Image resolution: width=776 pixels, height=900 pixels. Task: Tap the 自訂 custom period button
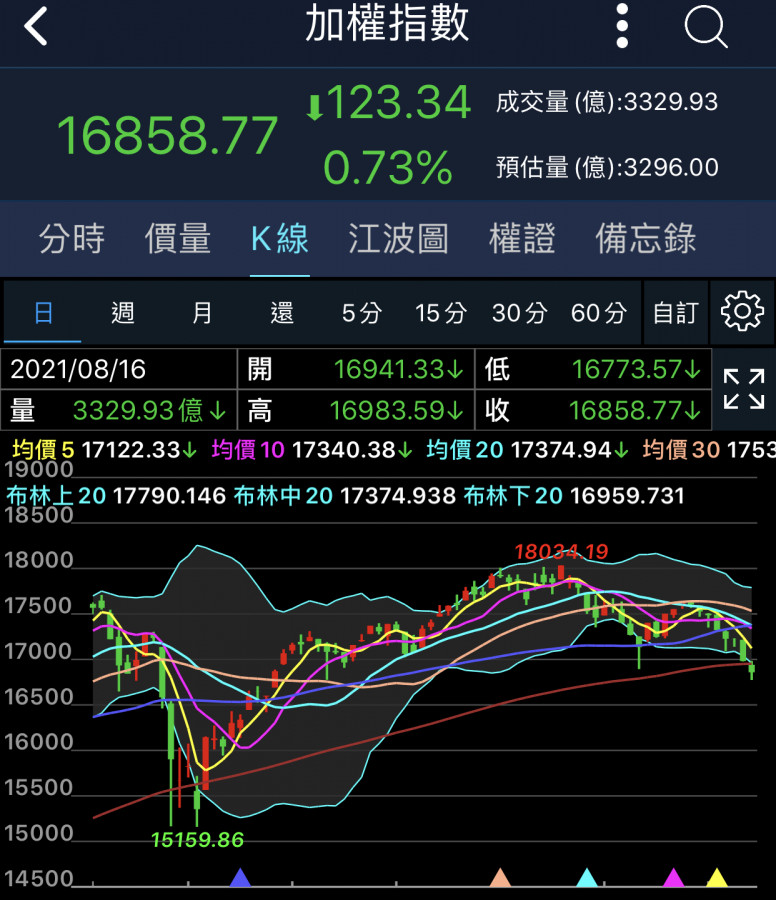pos(675,313)
